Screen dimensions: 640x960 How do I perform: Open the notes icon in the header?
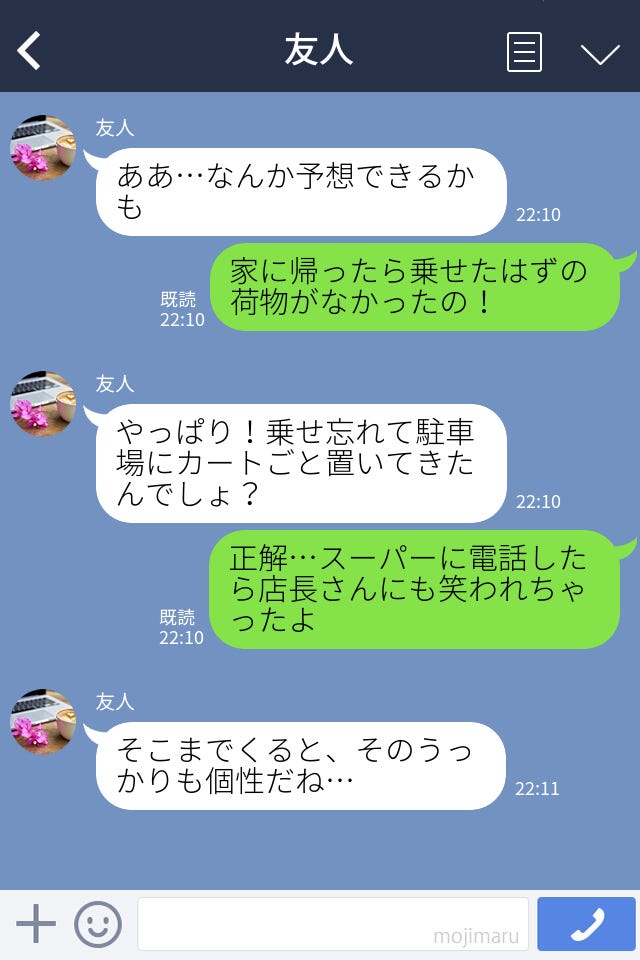tap(524, 52)
